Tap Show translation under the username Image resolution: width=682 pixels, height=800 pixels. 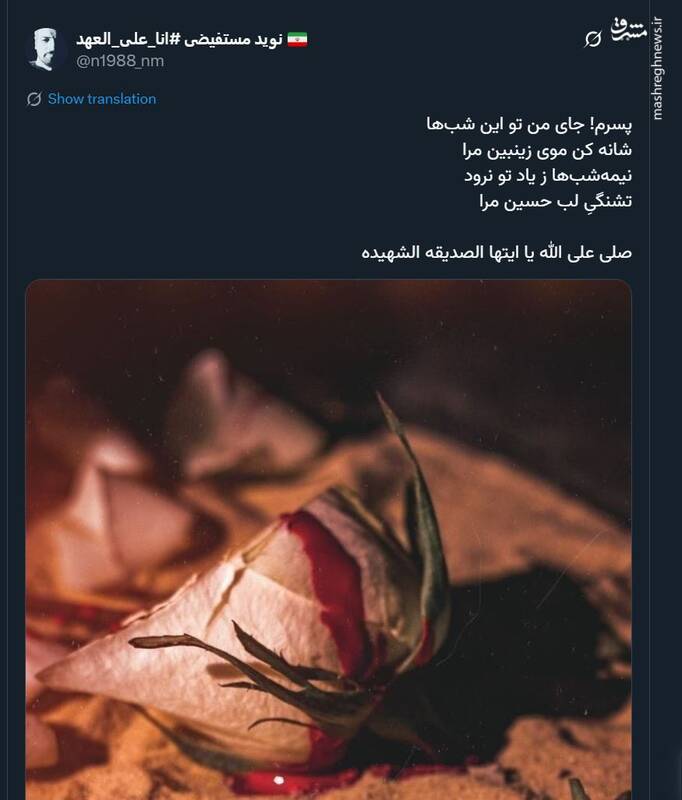click(101, 99)
